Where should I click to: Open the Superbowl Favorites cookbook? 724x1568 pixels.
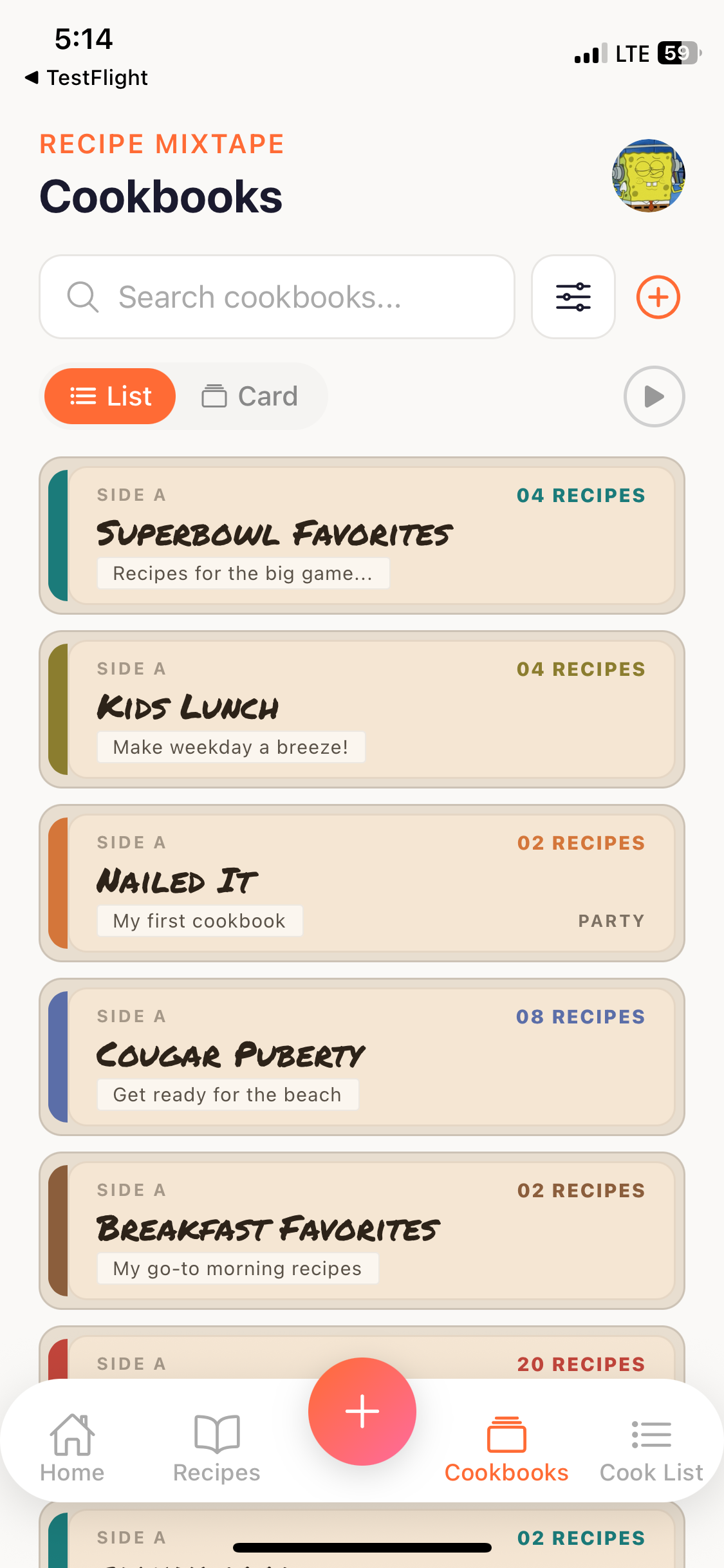tap(362, 536)
